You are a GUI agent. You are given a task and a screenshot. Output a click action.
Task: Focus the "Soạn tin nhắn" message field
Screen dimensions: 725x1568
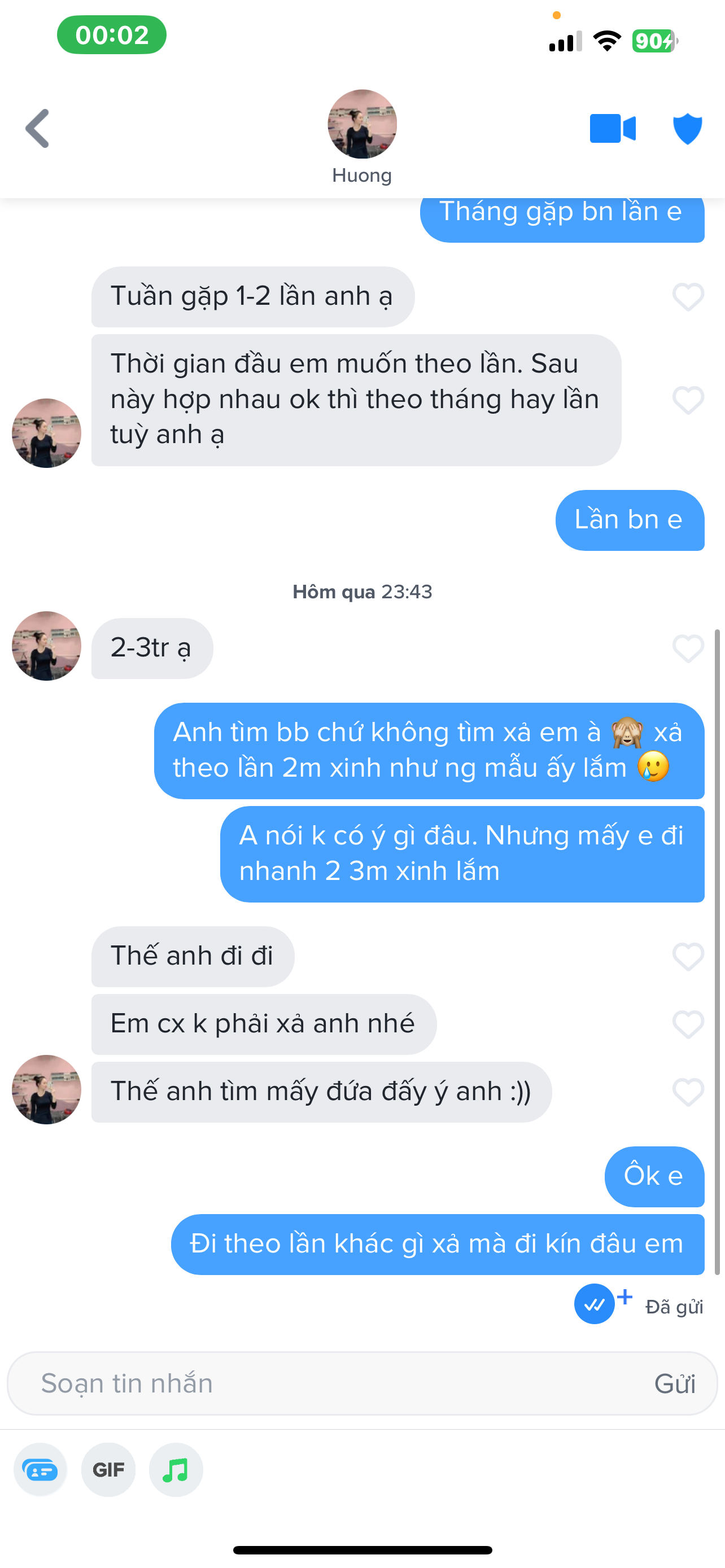coord(329,1383)
